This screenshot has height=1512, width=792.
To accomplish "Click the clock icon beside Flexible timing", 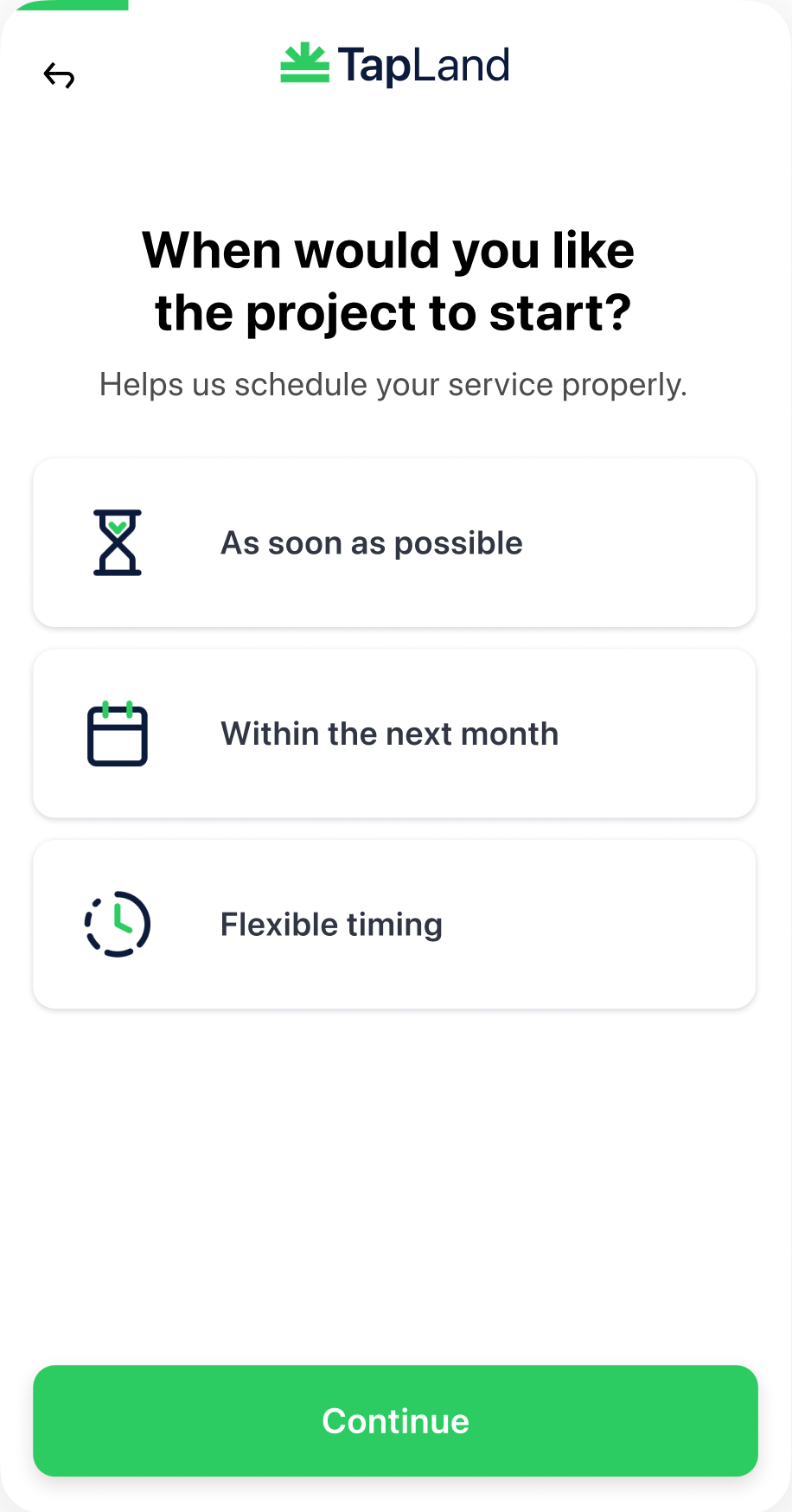I will (x=118, y=924).
